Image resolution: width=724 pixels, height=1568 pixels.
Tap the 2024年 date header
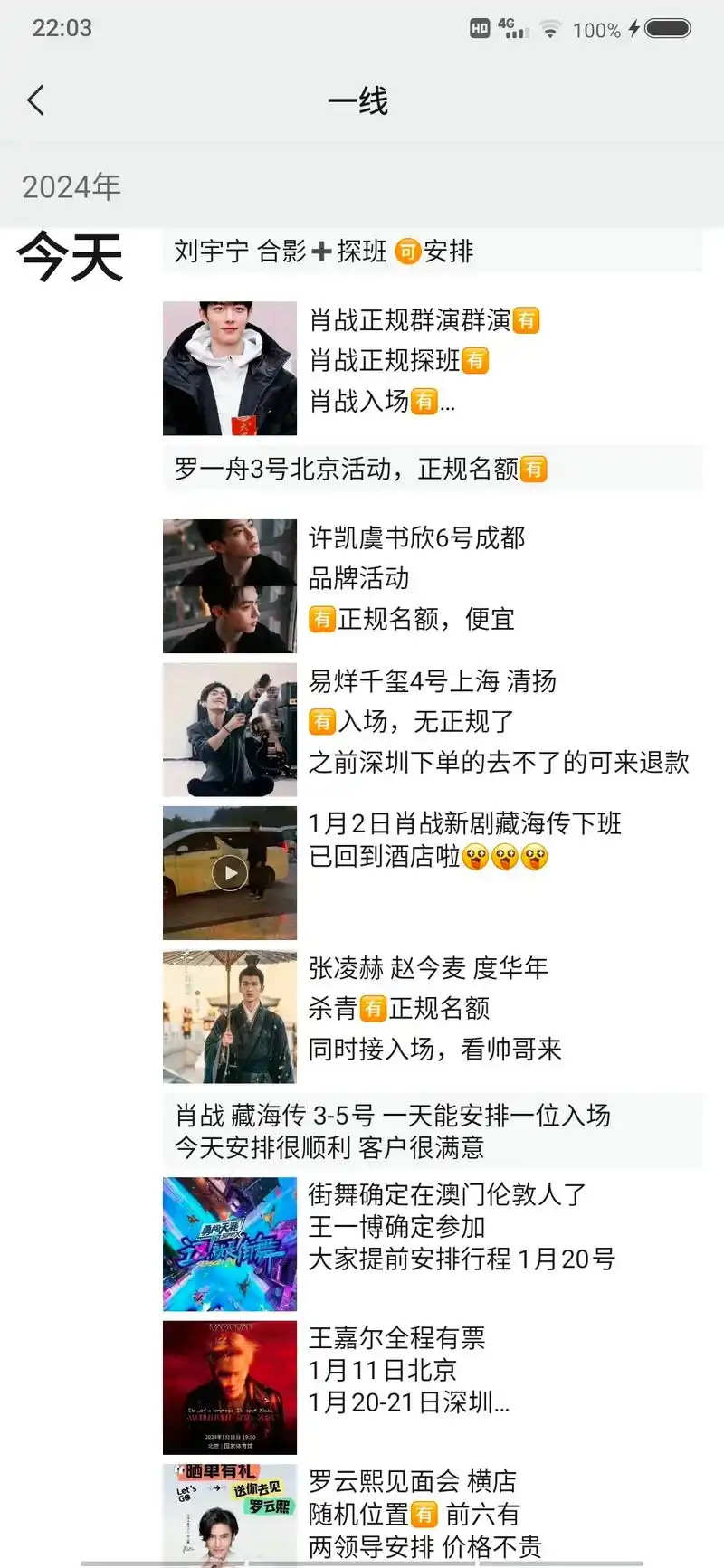pos(71,187)
